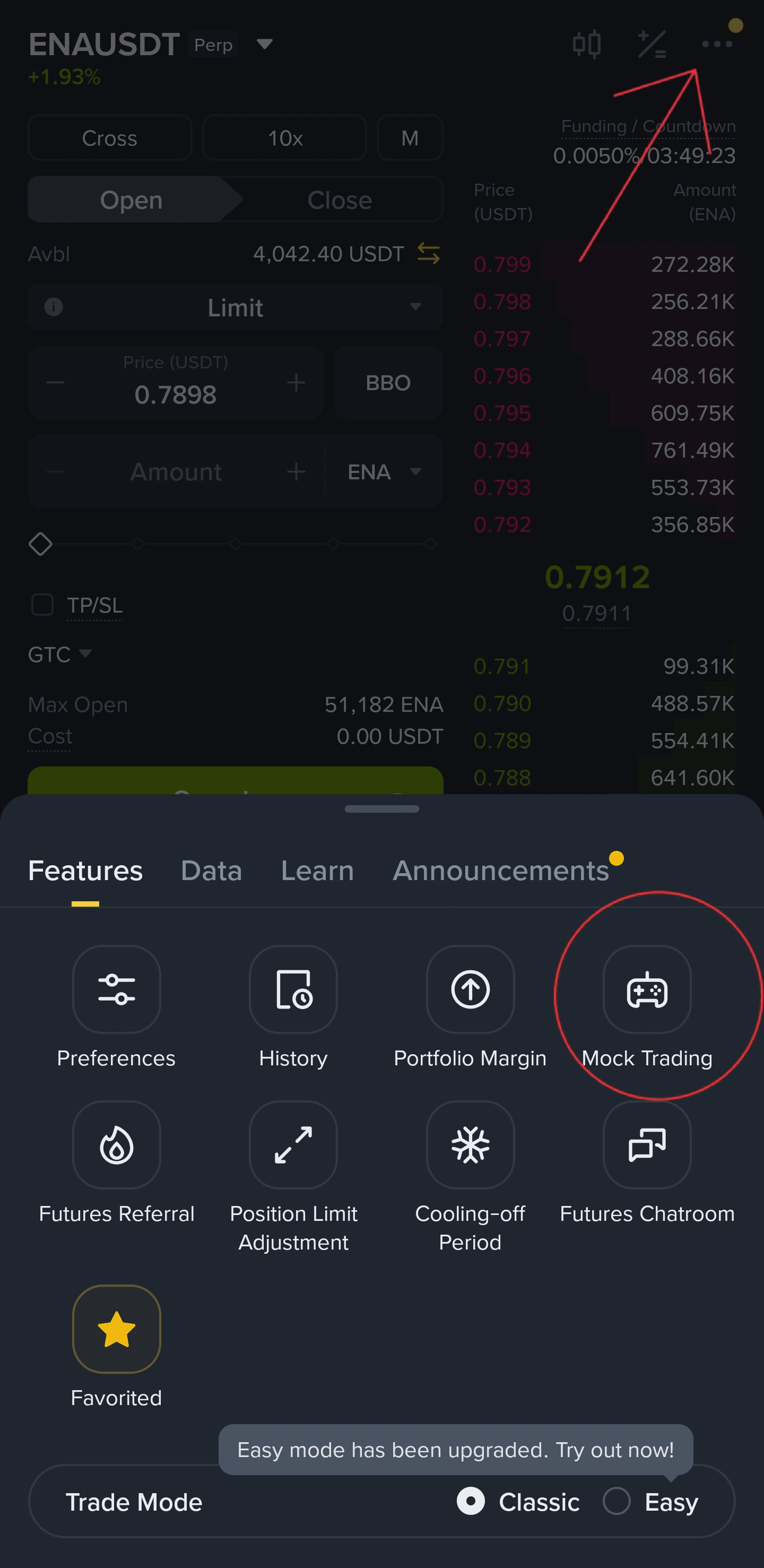
Task: Open Cooling-off Period feature
Action: tap(470, 1145)
